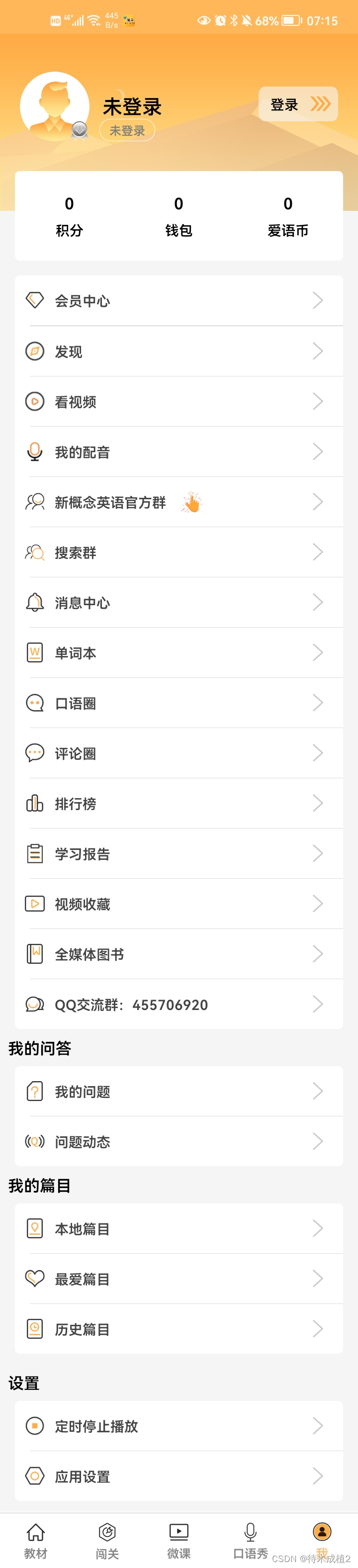Open 学习报告 study report
The width and height of the screenshot is (358, 1568).
(179, 853)
